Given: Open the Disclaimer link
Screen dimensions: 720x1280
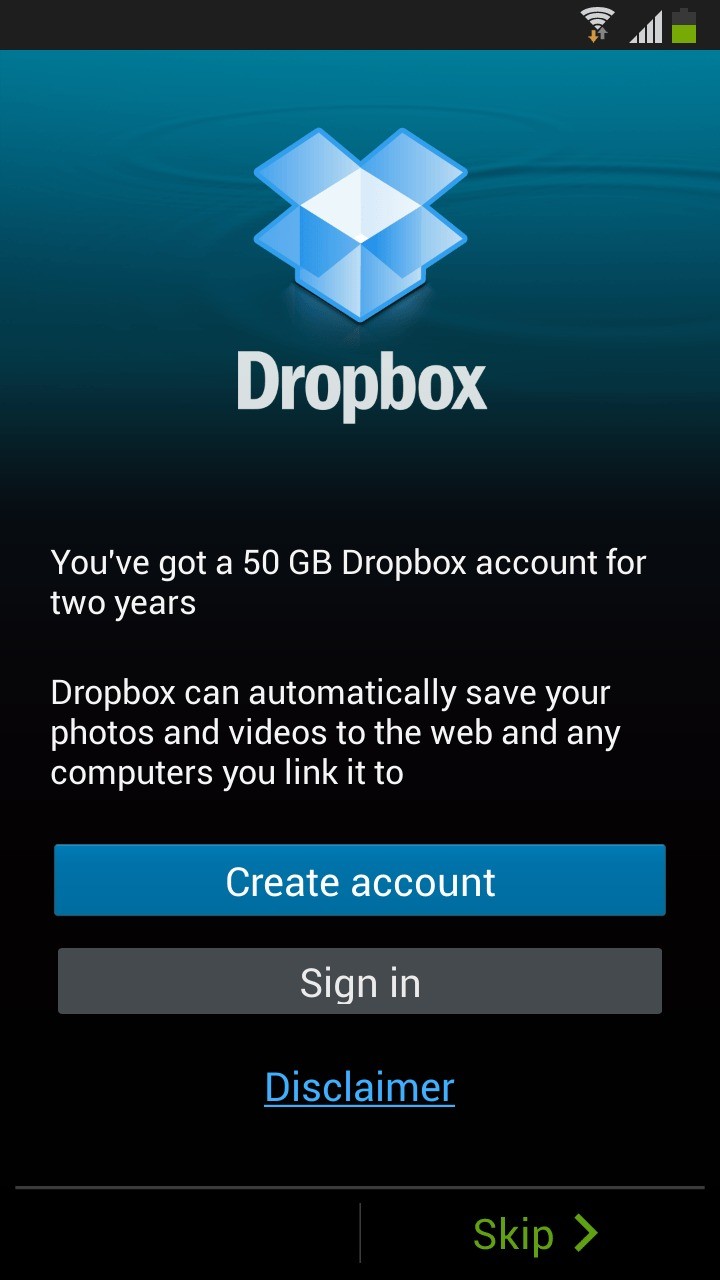Looking at the screenshot, I should click(360, 1087).
